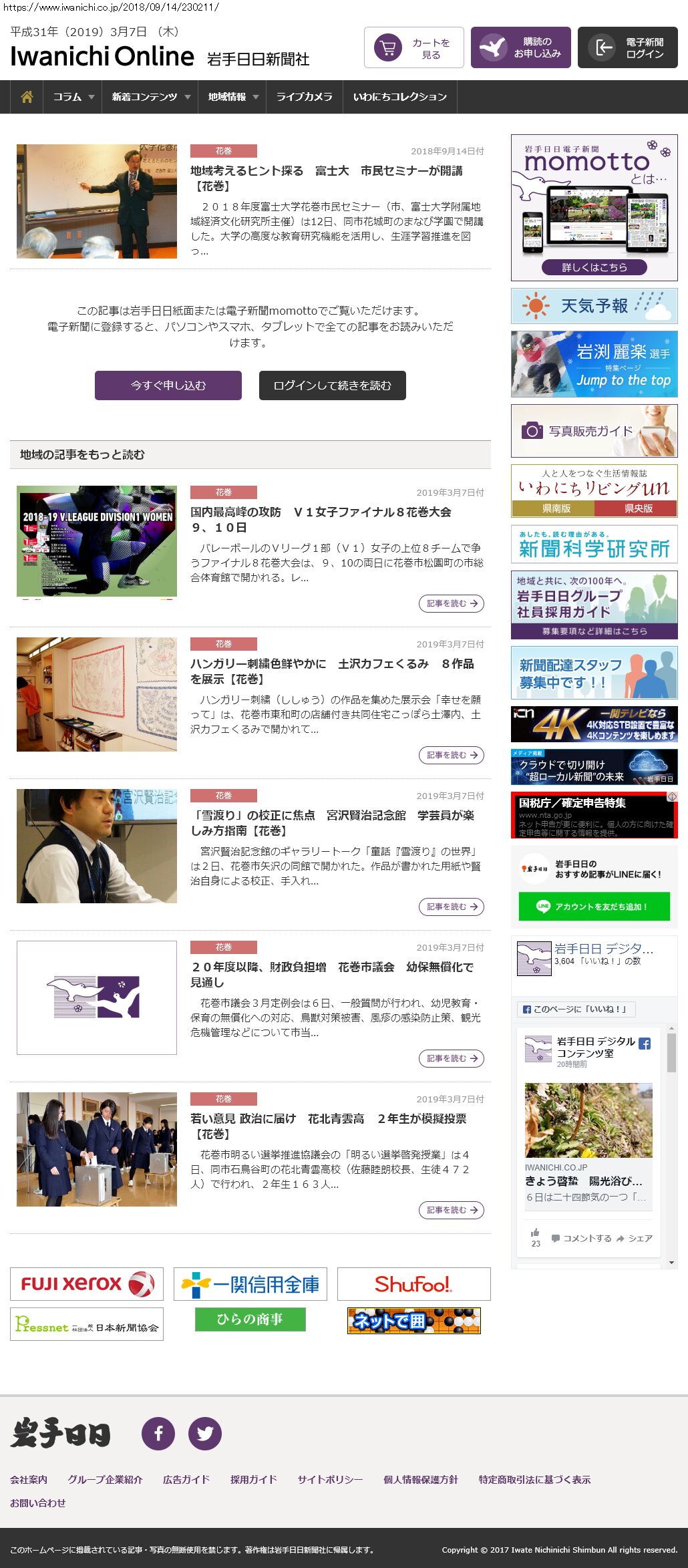Expand the コラム menu
This screenshot has width=688, height=1568.
point(73,97)
